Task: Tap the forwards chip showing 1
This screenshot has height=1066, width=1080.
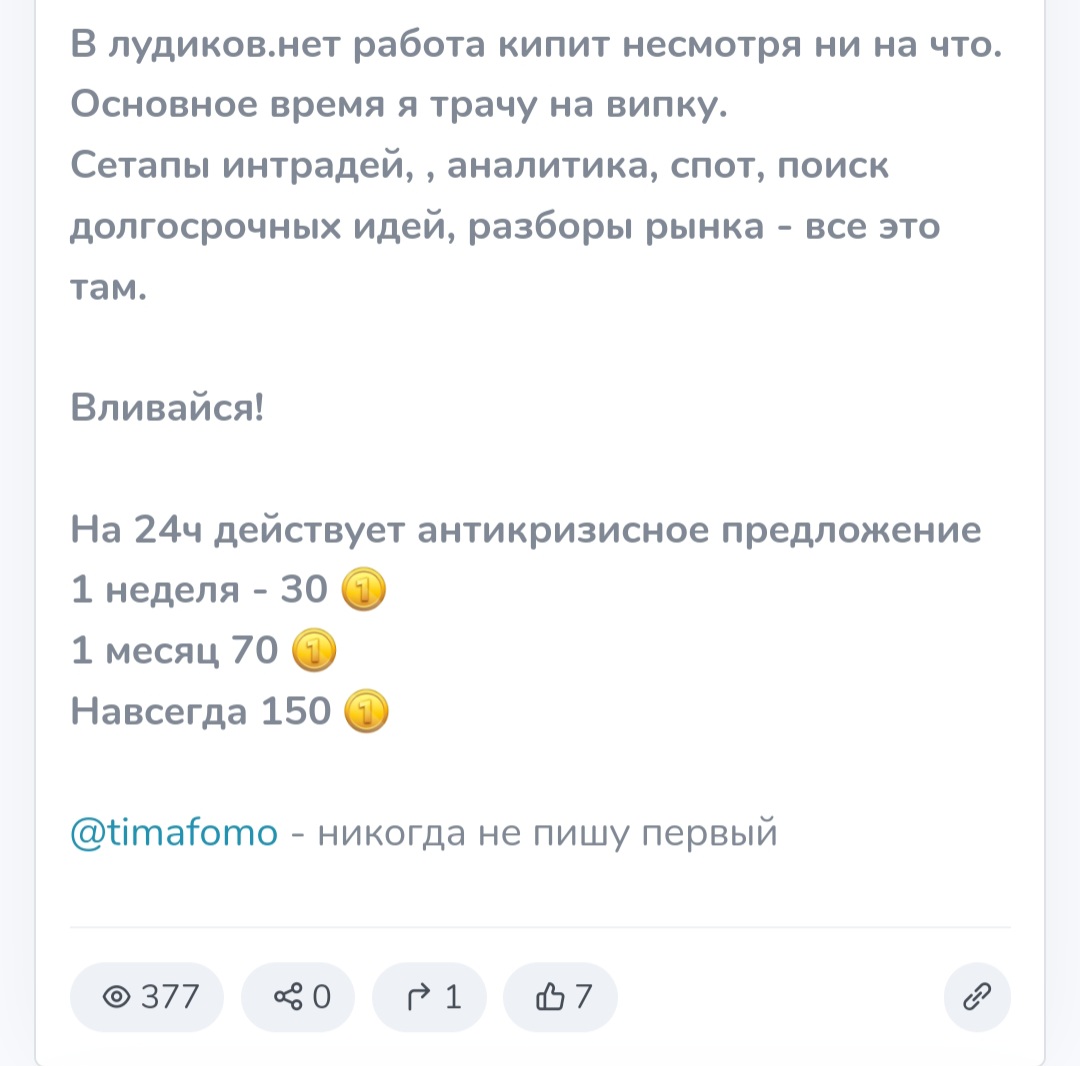Action: [429, 997]
